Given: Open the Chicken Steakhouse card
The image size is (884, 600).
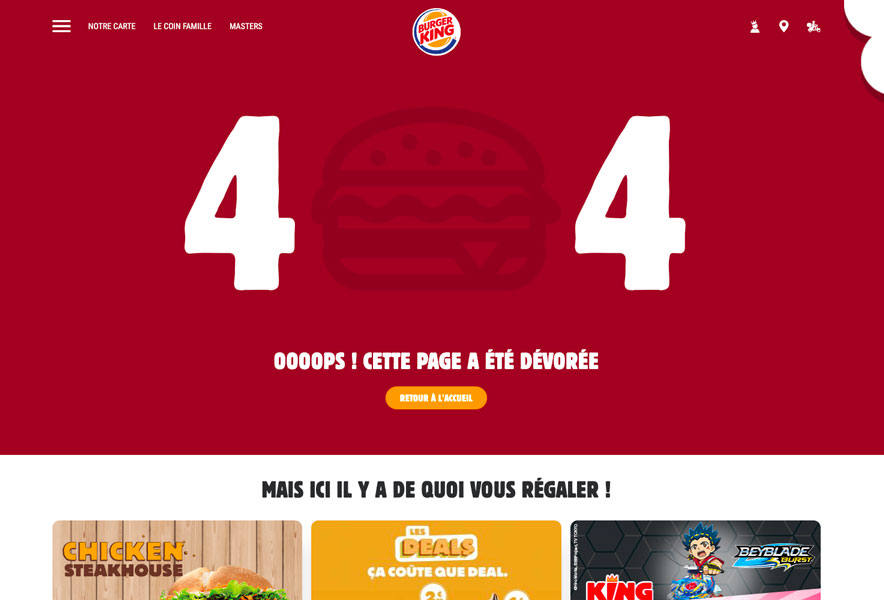Looking at the screenshot, I should (x=177, y=562).
